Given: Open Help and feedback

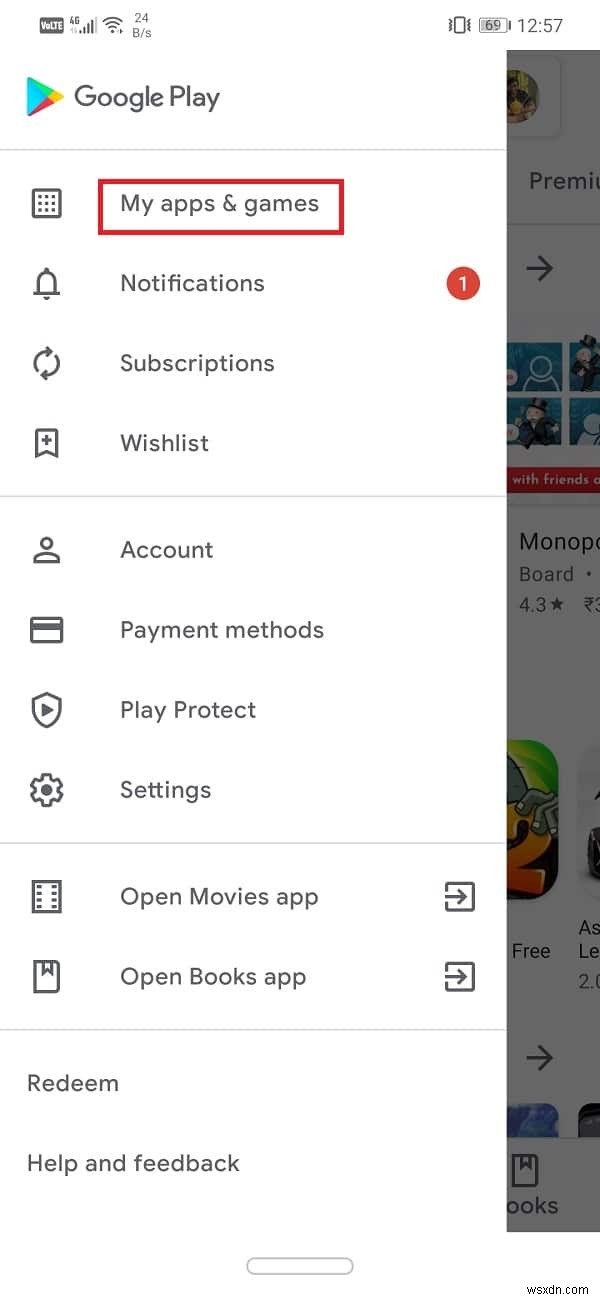Looking at the screenshot, I should [x=133, y=1163].
